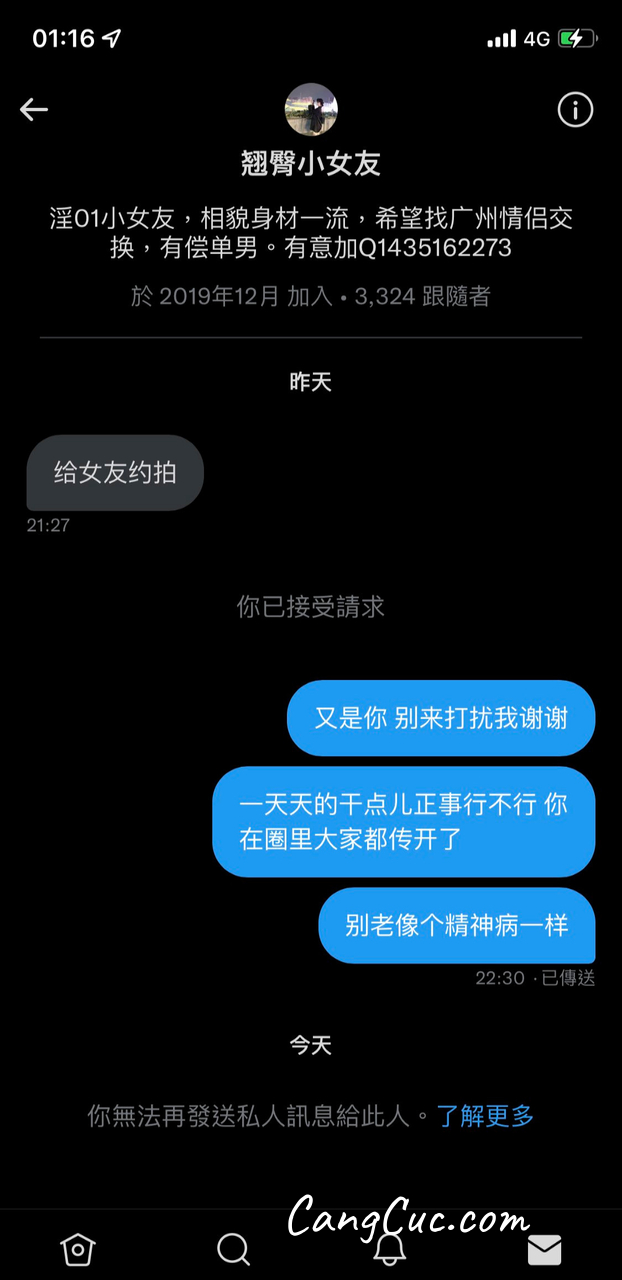Screen dimensions: 622x1280
Task: Open the conversation info icon
Action: (575, 109)
